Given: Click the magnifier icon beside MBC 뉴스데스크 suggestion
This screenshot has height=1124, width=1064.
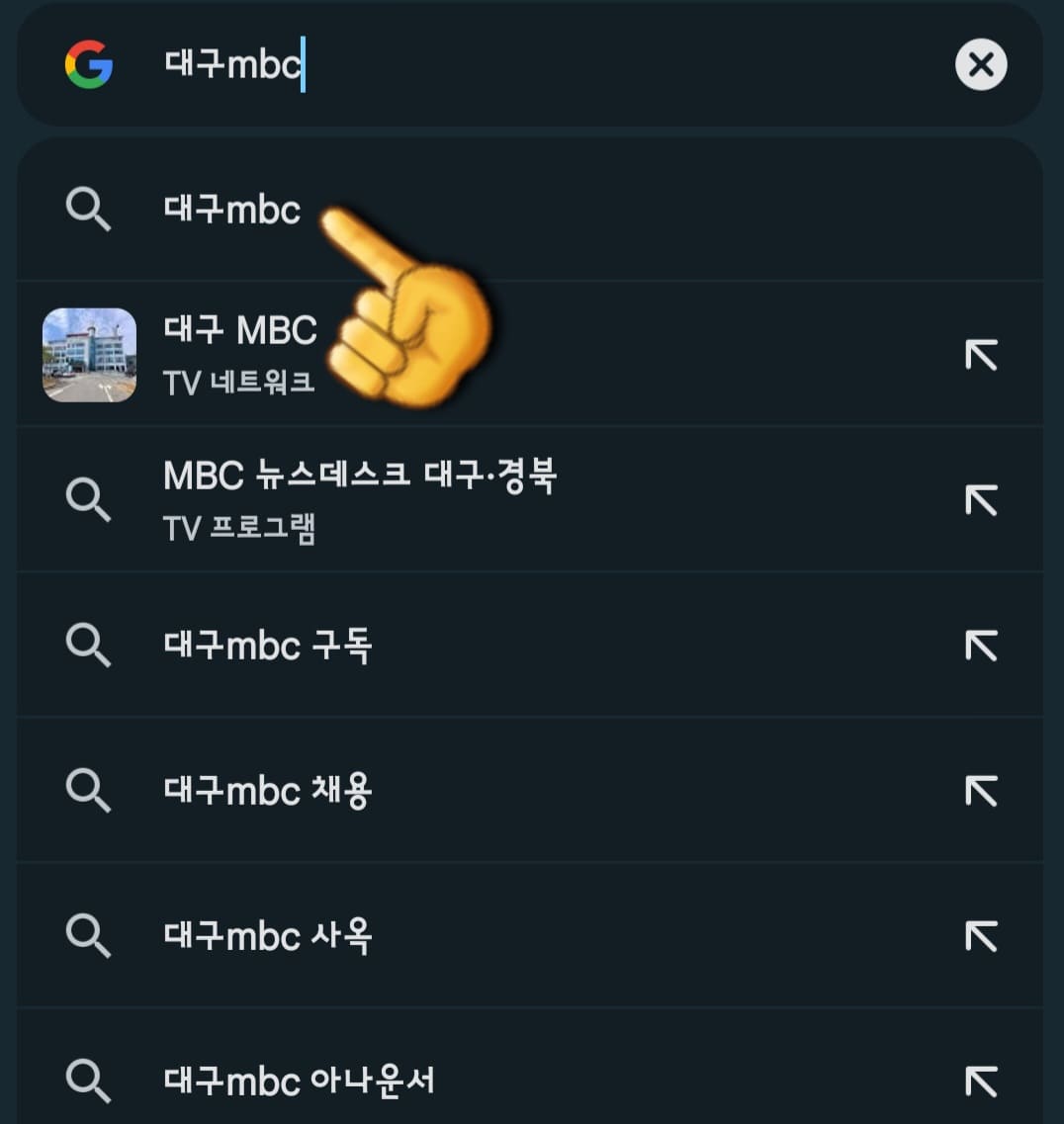Looking at the screenshot, I should pyautogui.click(x=89, y=499).
